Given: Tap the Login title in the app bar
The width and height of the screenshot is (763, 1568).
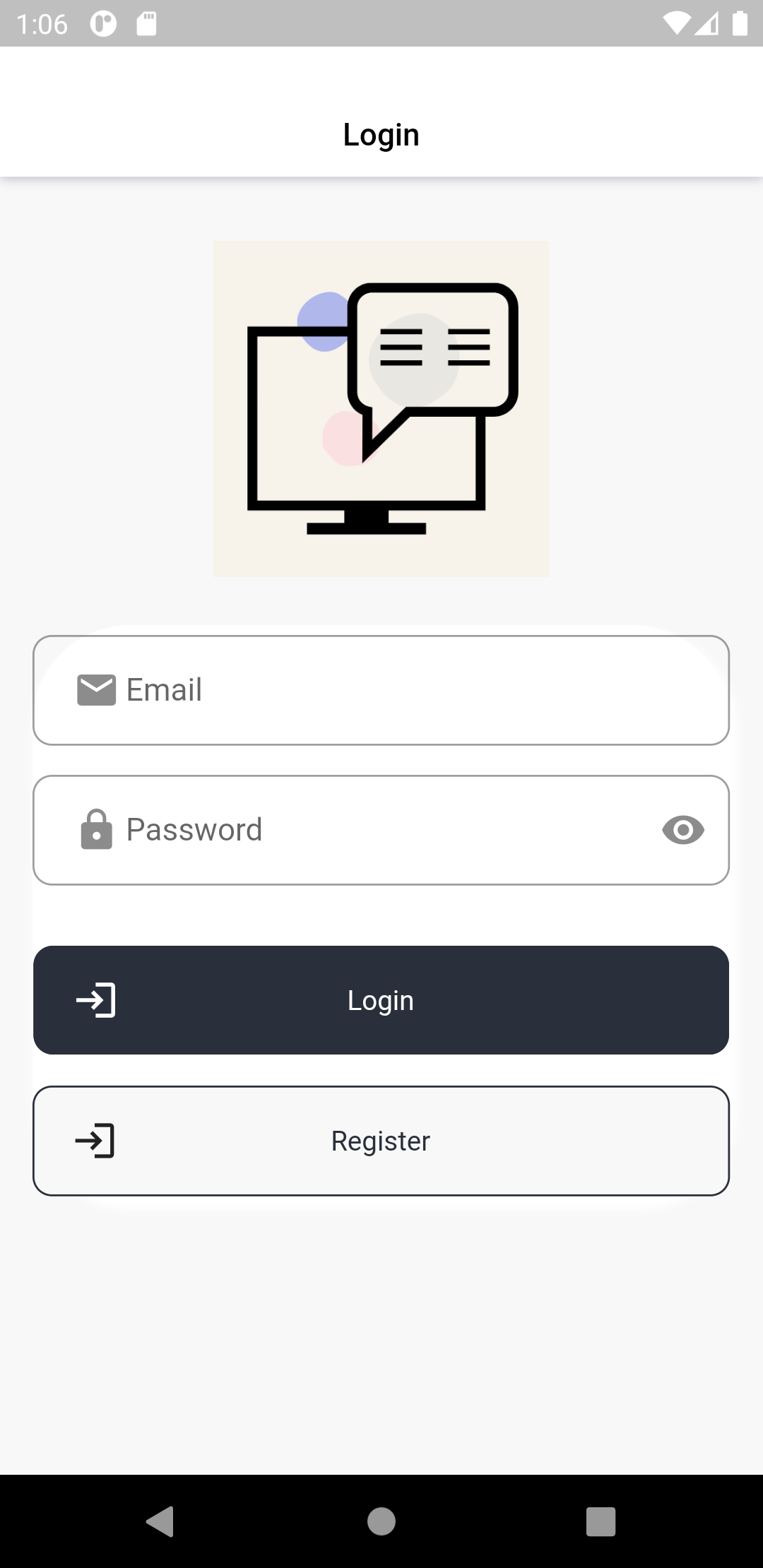Looking at the screenshot, I should coord(381,133).
